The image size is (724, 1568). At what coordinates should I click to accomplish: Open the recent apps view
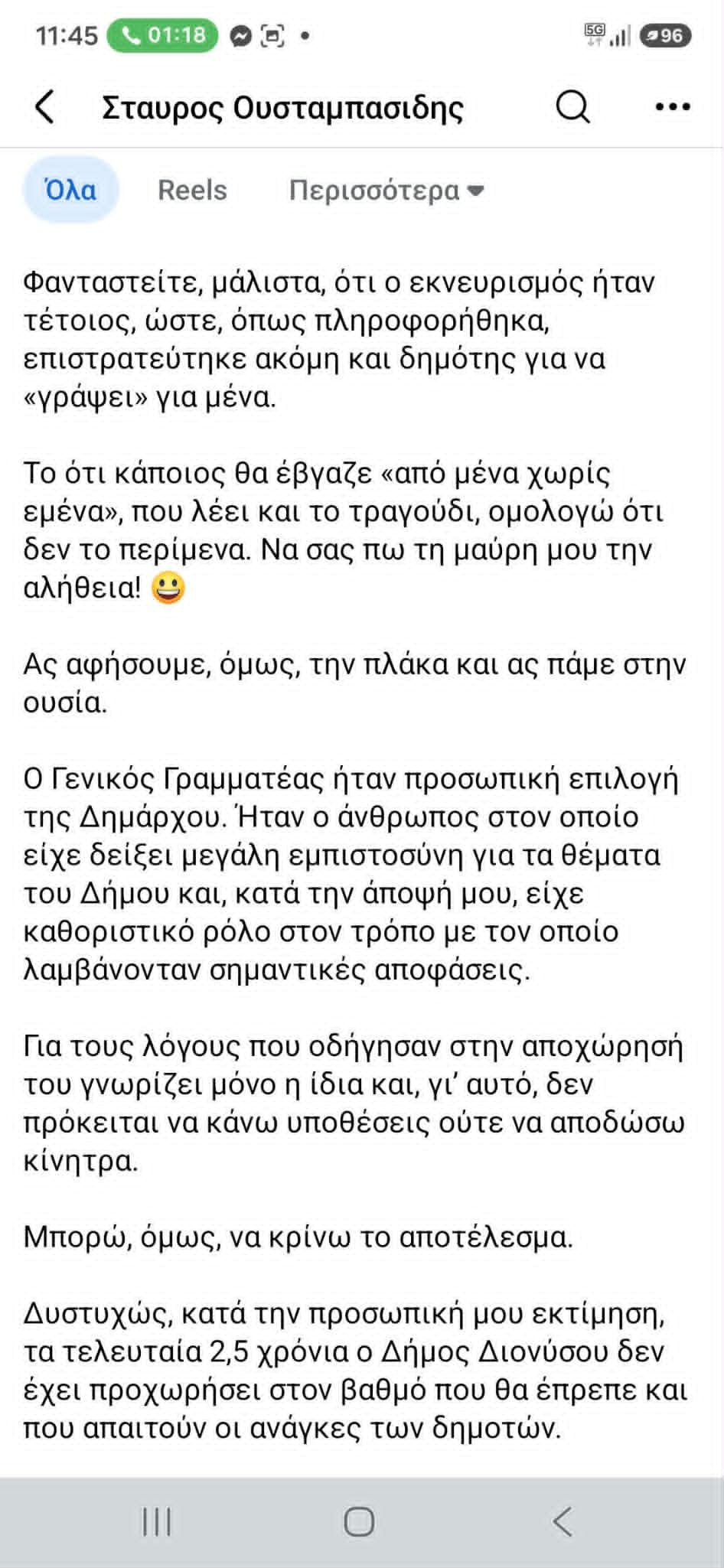click(157, 1522)
